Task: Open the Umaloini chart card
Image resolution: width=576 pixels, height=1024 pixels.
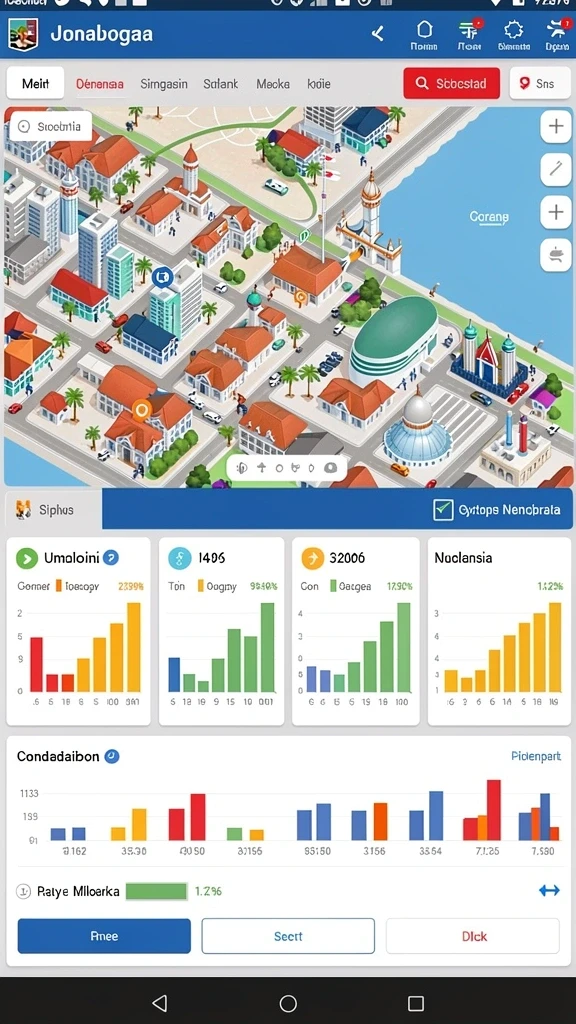Action: tap(78, 631)
